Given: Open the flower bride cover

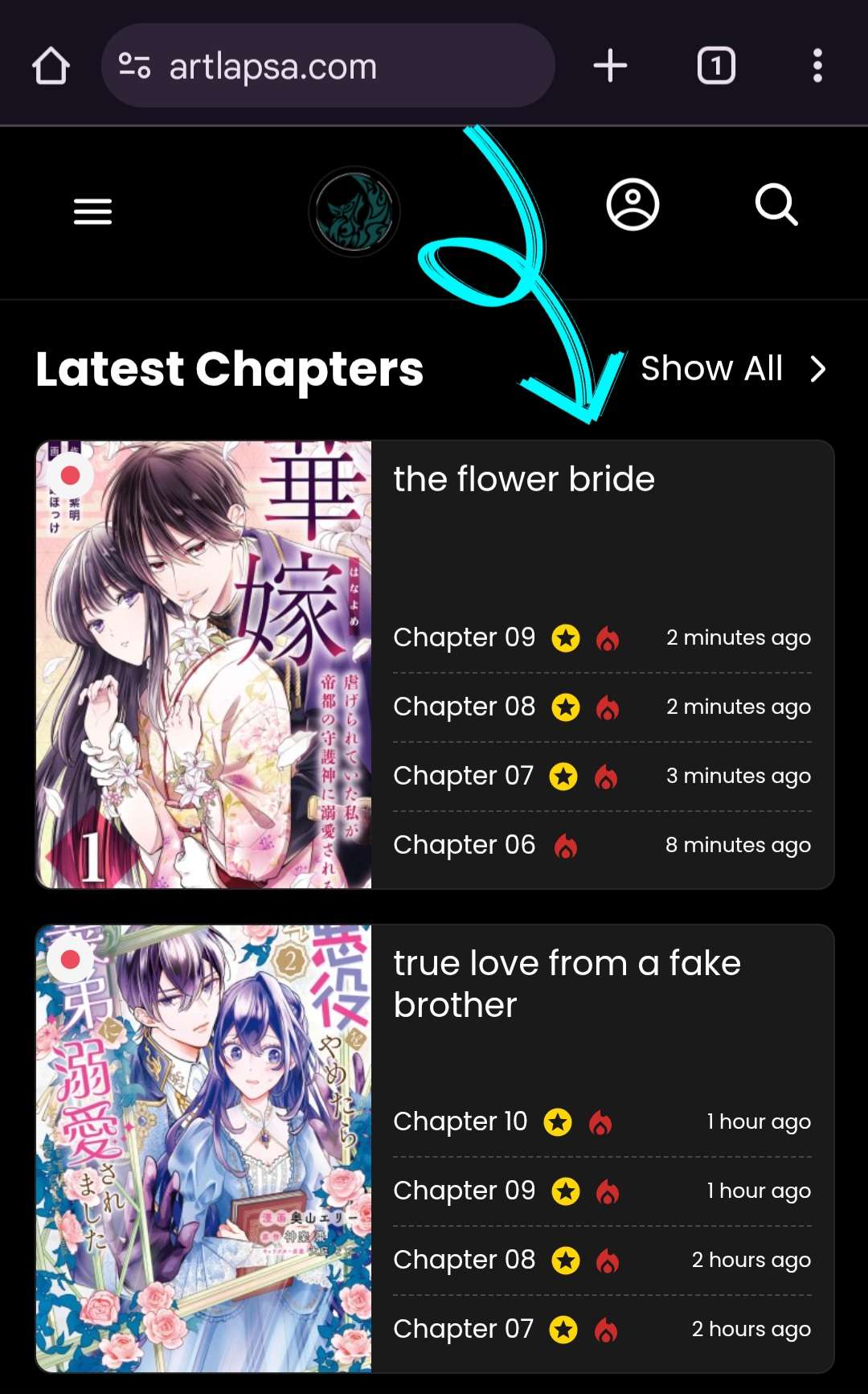Looking at the screenshot, I should [x=204, y=665].
